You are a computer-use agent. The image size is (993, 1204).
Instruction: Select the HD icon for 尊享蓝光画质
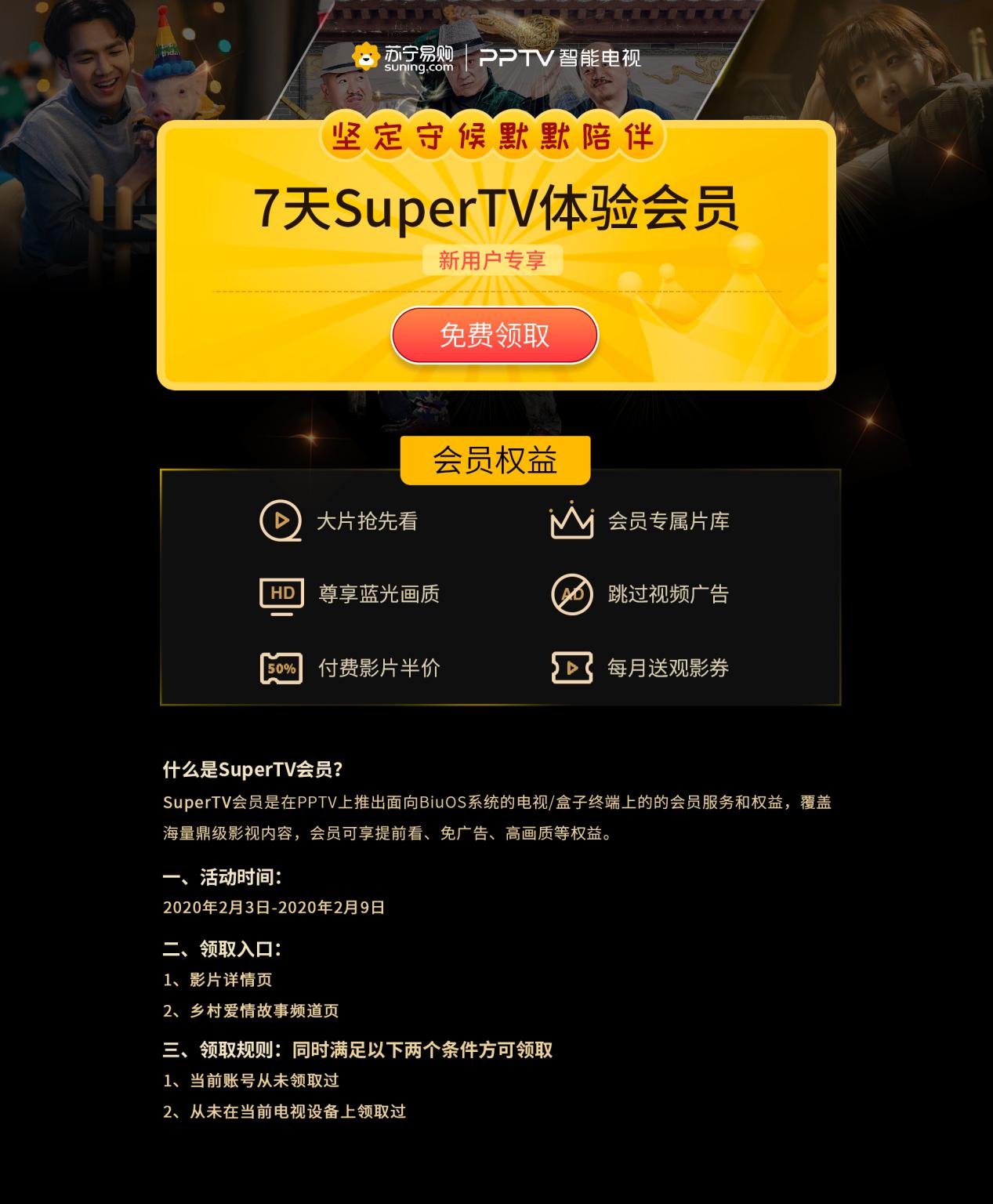(280, 594)
